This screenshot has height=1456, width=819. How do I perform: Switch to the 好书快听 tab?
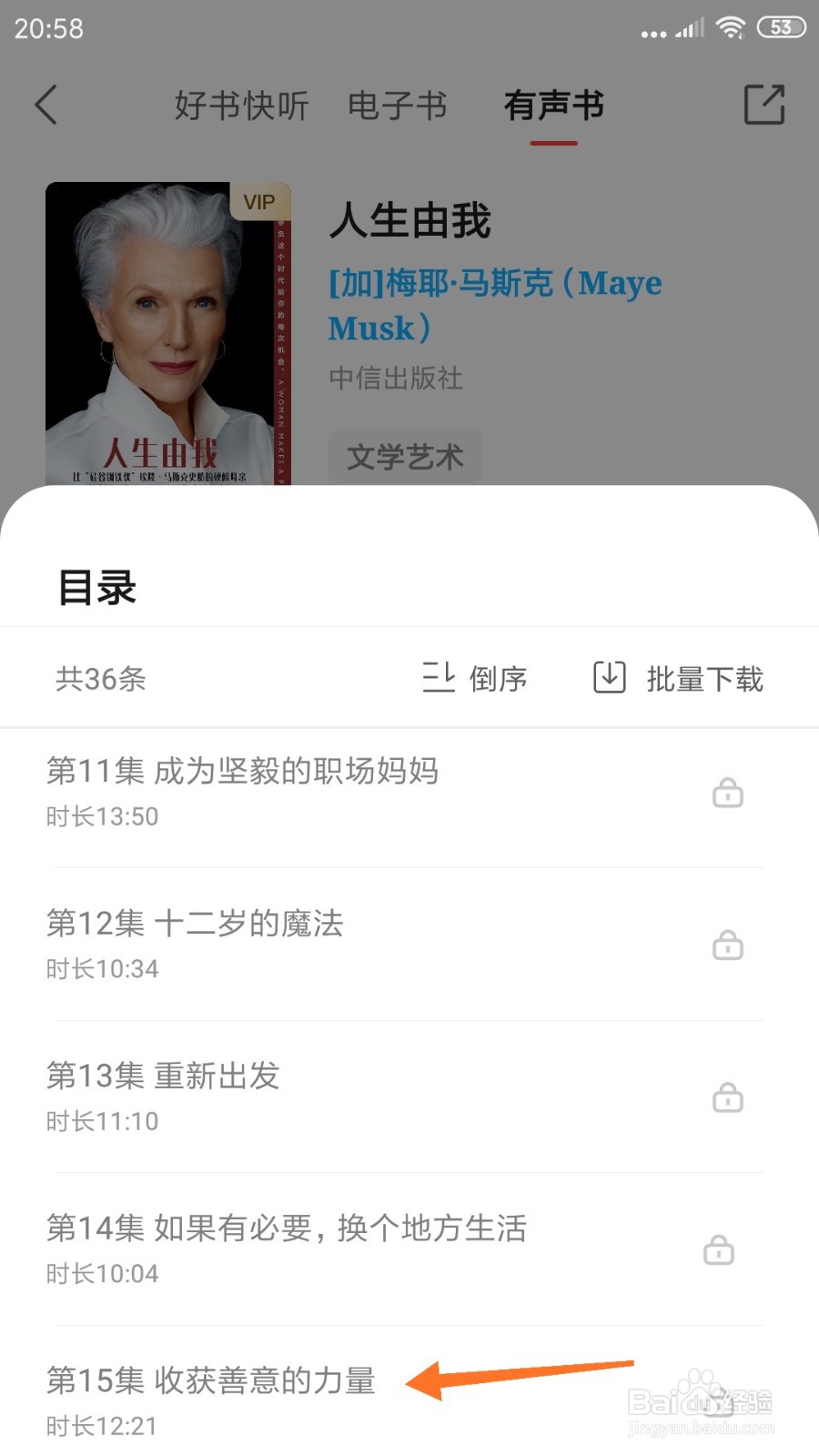coord(242,106)
